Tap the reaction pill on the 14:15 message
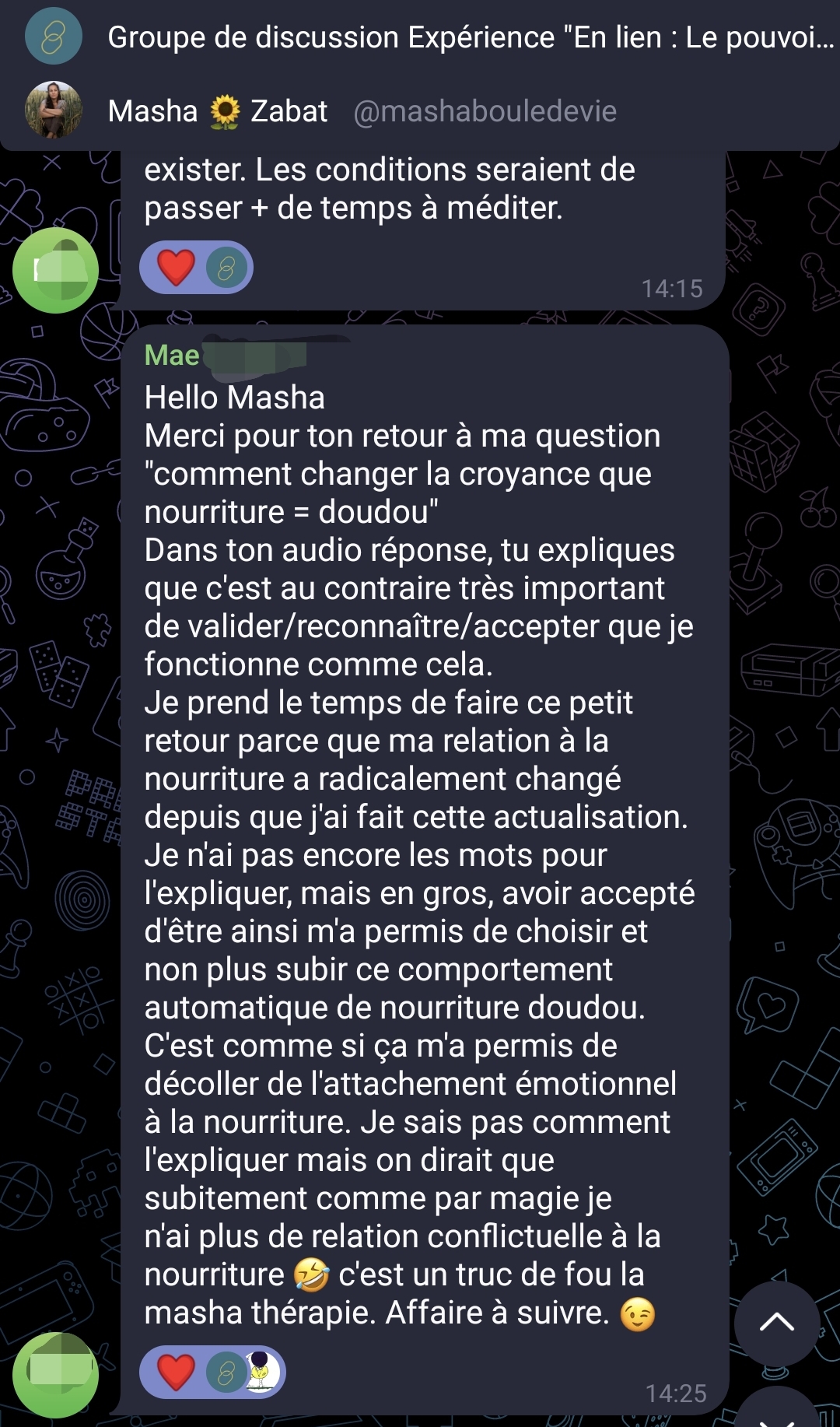 (x=196, y=268)
